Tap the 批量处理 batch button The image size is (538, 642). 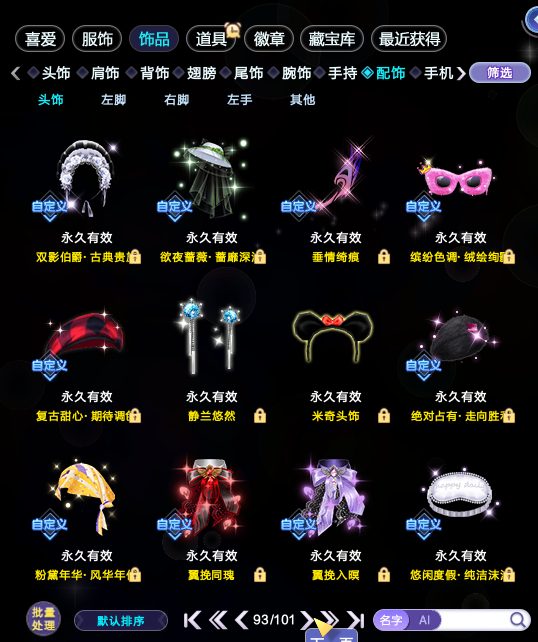tap(43, 619)
